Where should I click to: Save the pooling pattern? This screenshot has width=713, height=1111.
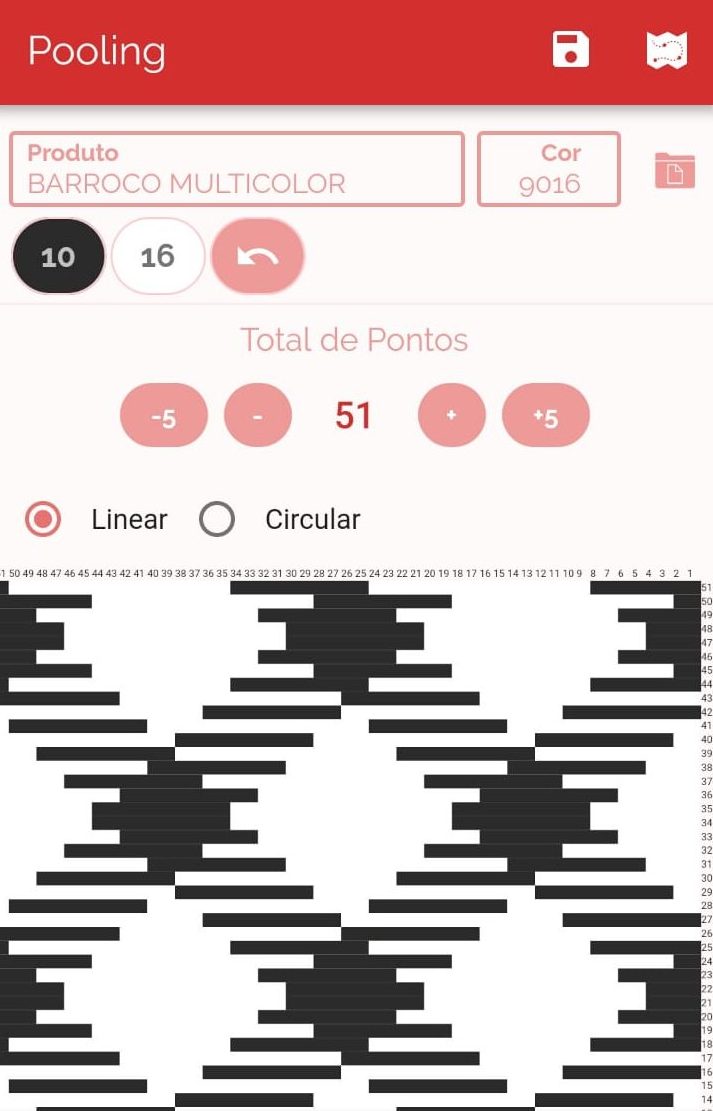pyautogui.click(x=571, y=50)
